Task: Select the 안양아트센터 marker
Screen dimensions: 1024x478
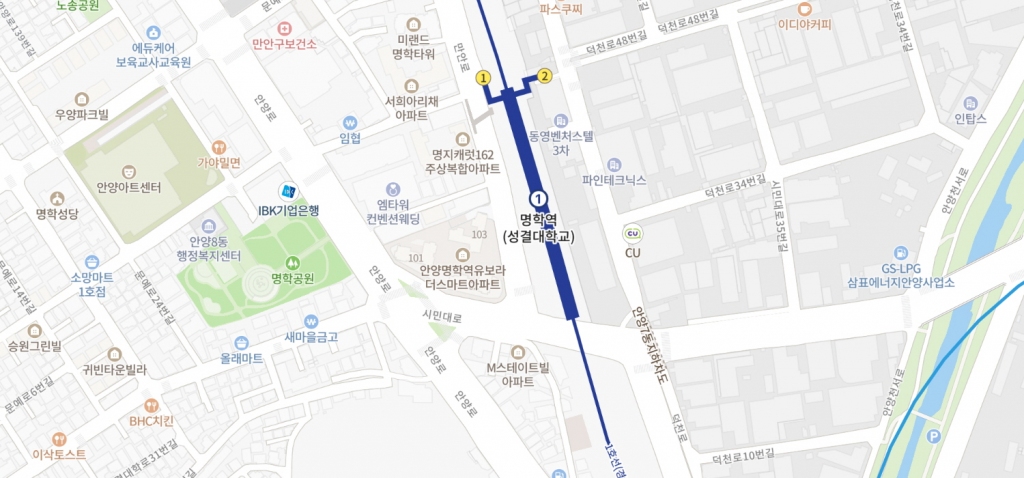Action: point(129,171)
